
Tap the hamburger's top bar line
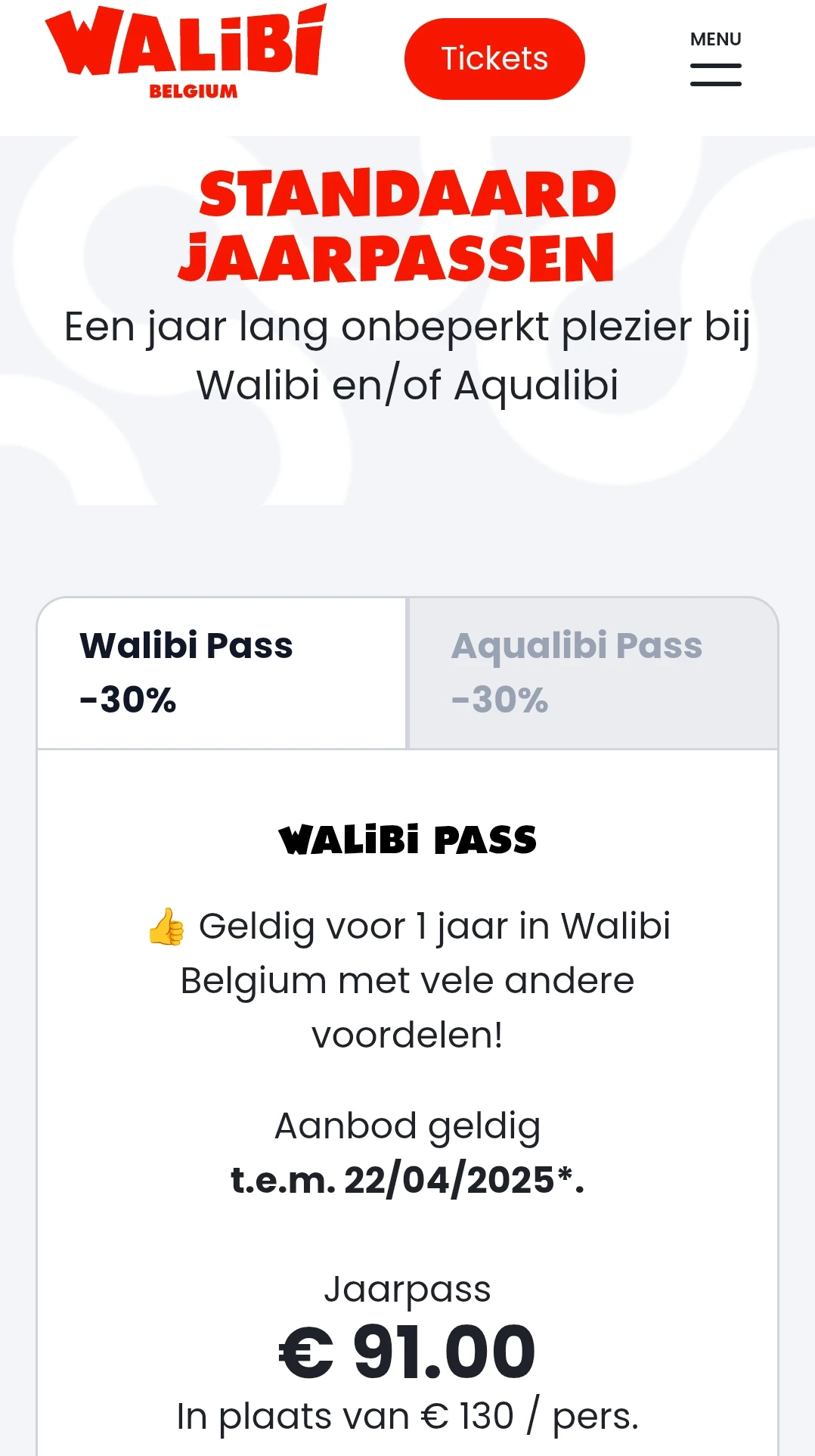click(x=714, y=67)
